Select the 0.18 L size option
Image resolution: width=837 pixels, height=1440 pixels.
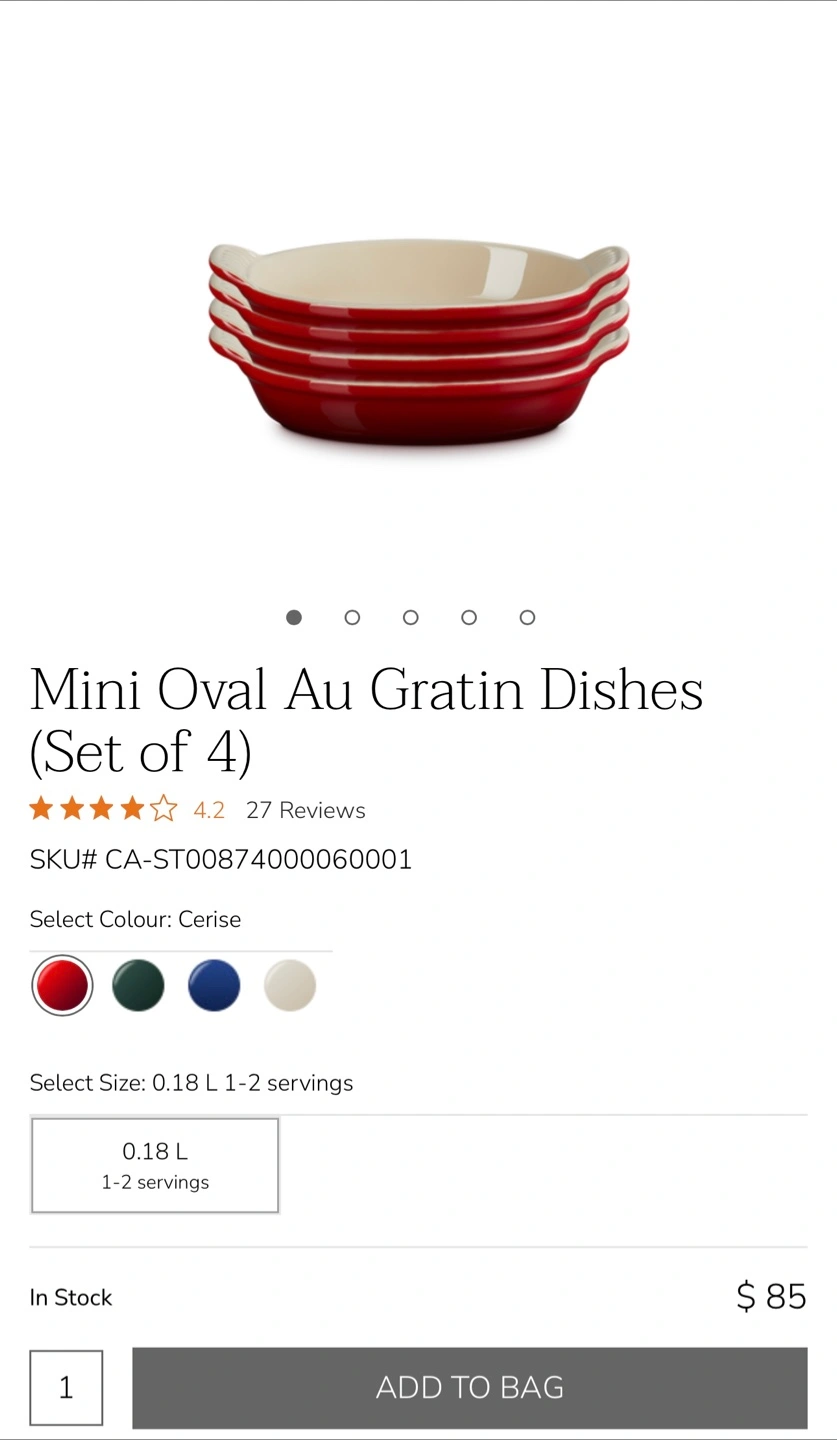[155, 1166]
